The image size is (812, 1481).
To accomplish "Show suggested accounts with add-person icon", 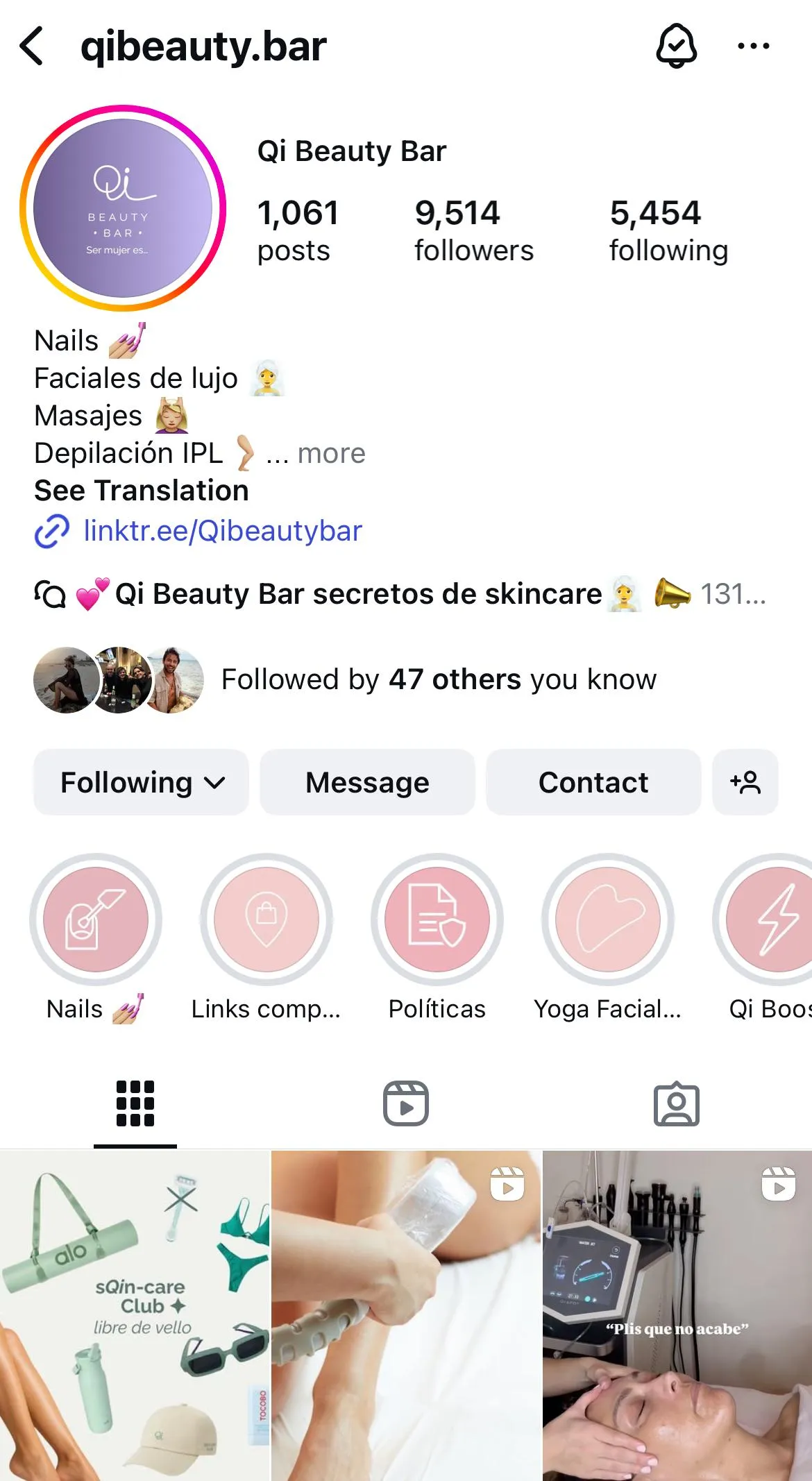I will point(745,782).
